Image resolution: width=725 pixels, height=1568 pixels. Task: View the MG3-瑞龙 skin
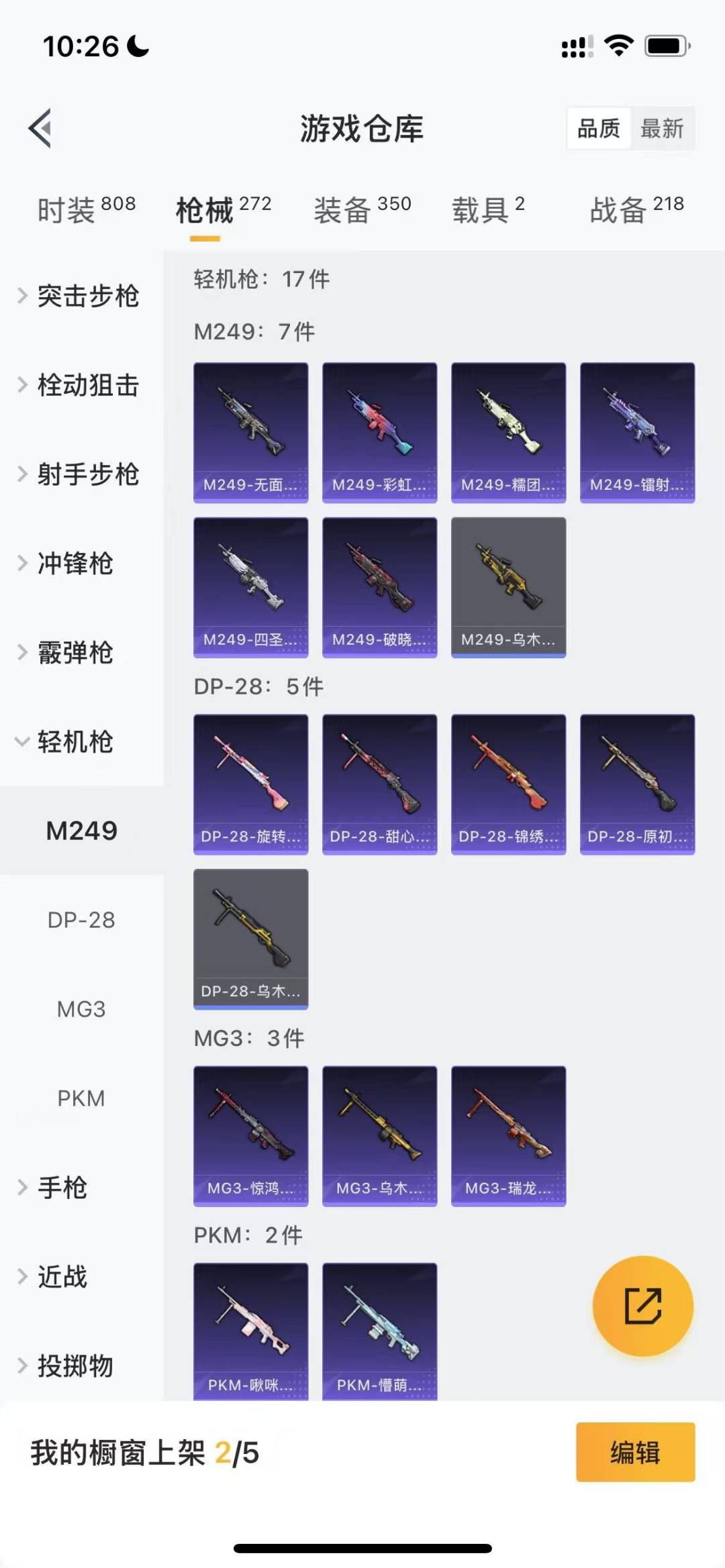pos(509,1136)
